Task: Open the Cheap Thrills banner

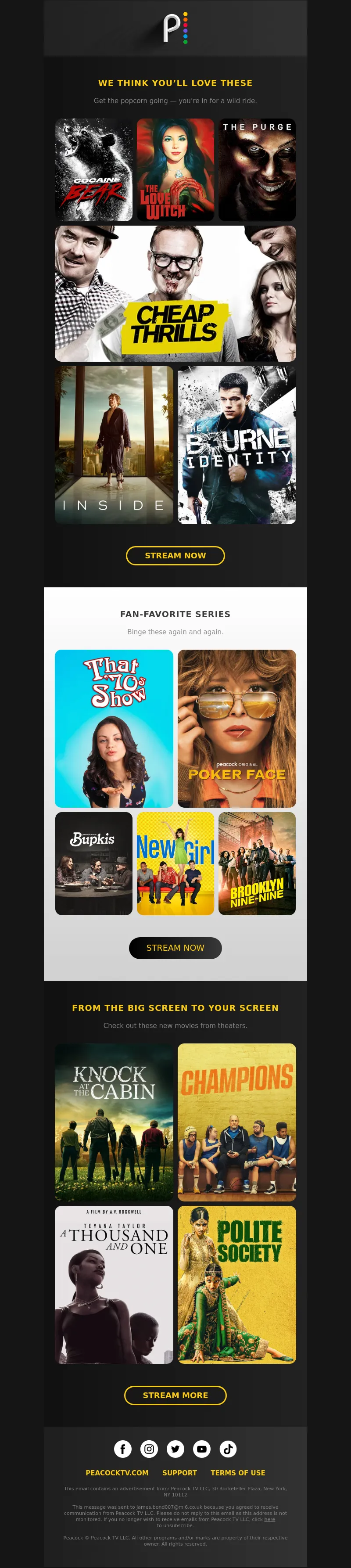Action: click(x=175, y=293)
